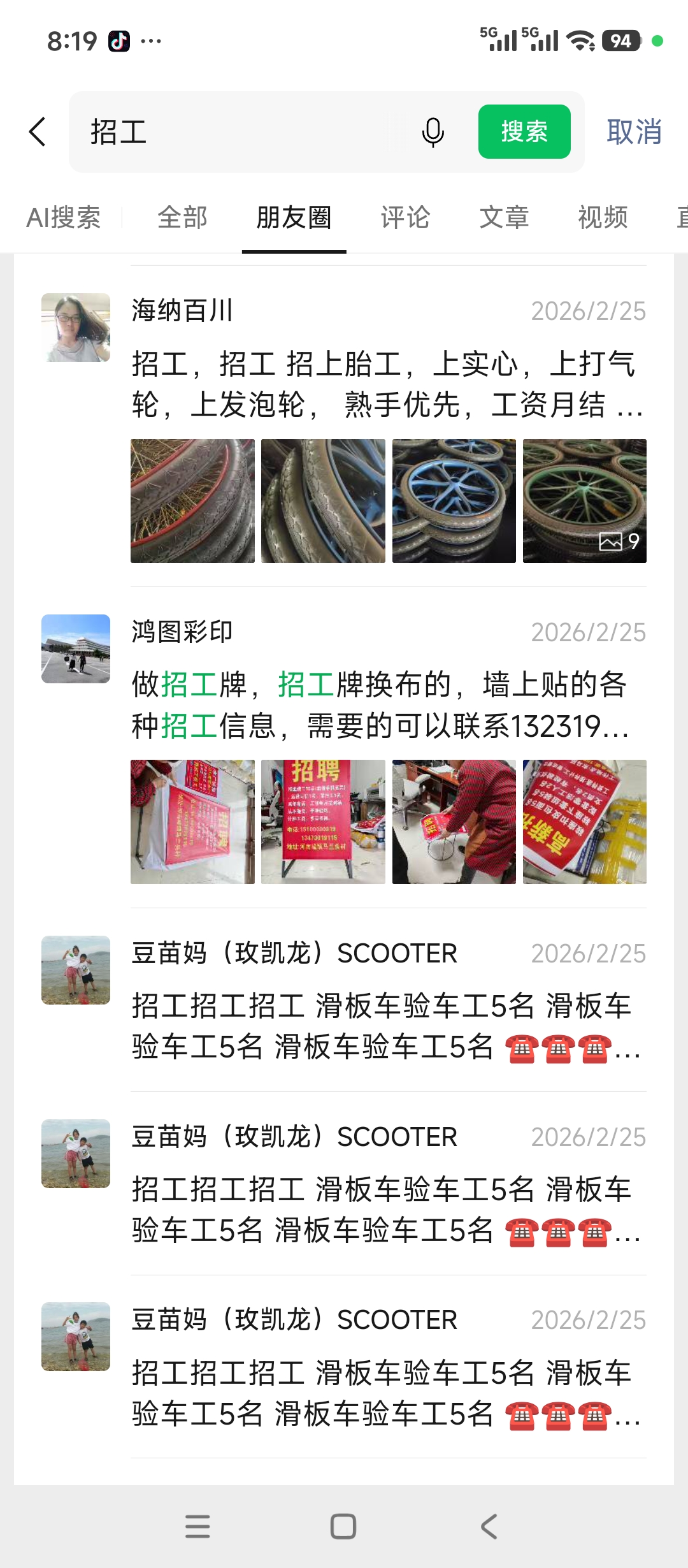688x1568 pixels.
Task: View the first tire photo in 海纳百川's post
Action: tap(192, 501)
